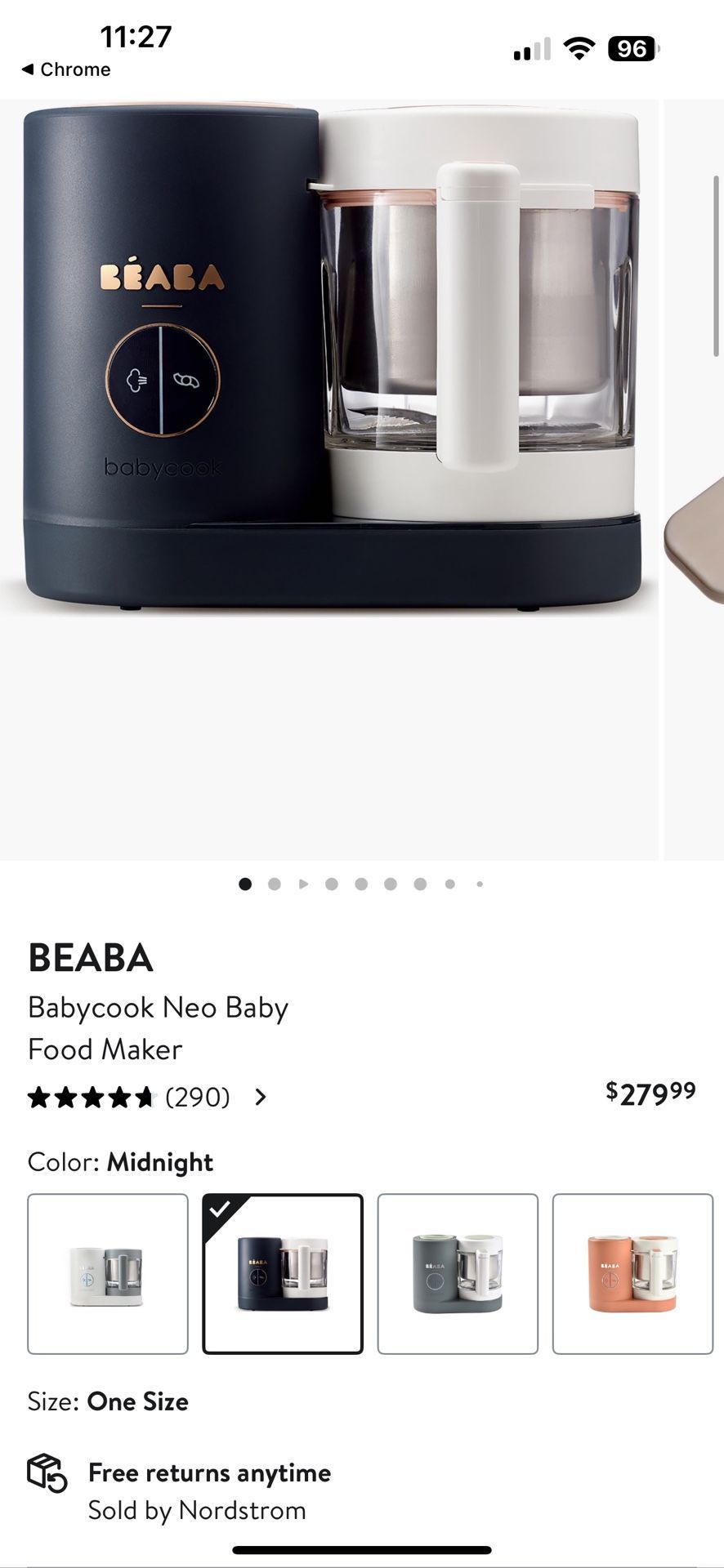This screenshot has width=724, height=1568.
Task: Return to Chrome via the back link
Action: (65, 69)
